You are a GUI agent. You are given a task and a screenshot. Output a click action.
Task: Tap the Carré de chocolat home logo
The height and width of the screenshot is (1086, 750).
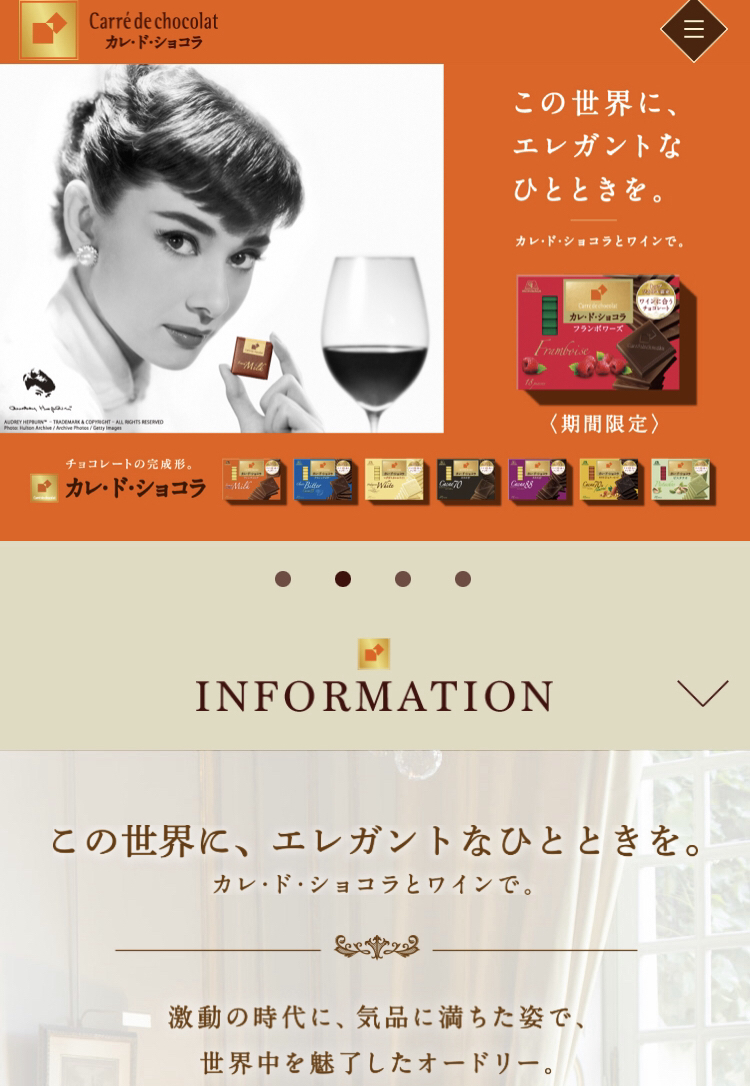[x=119, y=30]
